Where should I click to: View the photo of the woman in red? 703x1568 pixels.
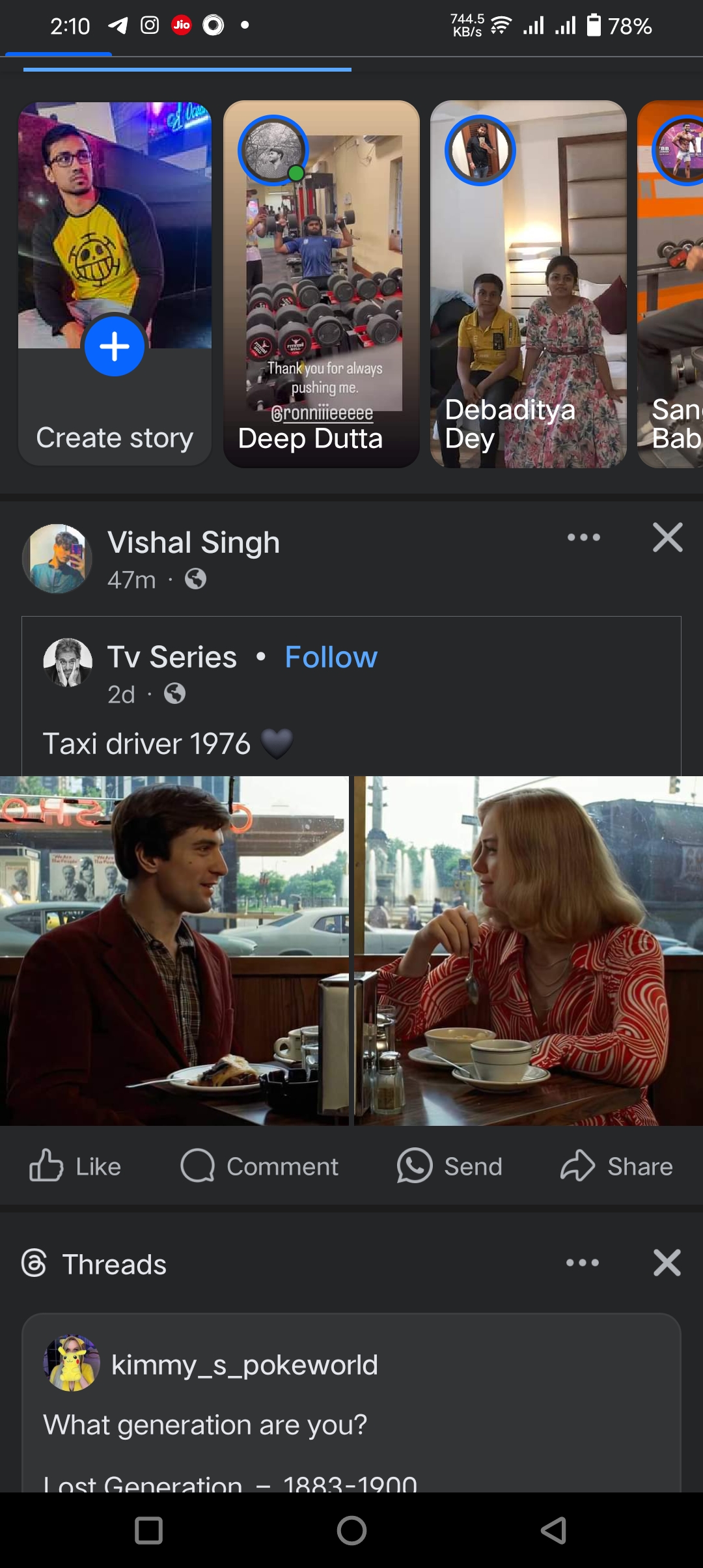coord(529,951)
